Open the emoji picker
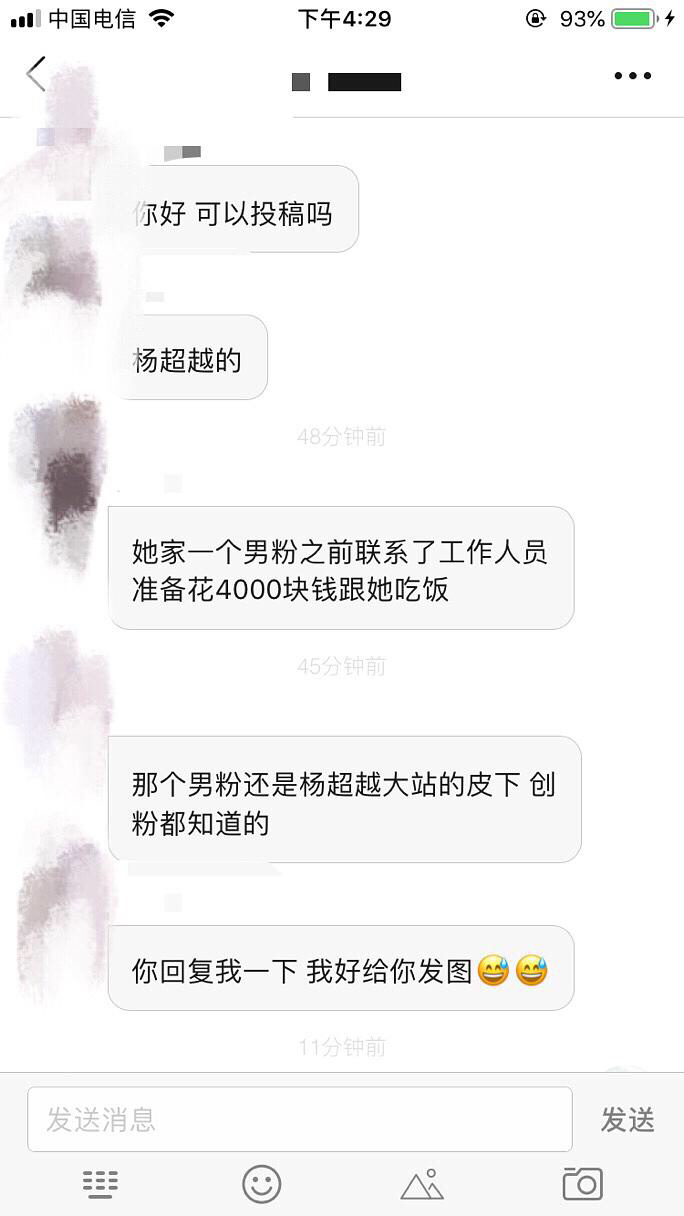Viewport: 684px width, 1216px height. point(261,1184)
